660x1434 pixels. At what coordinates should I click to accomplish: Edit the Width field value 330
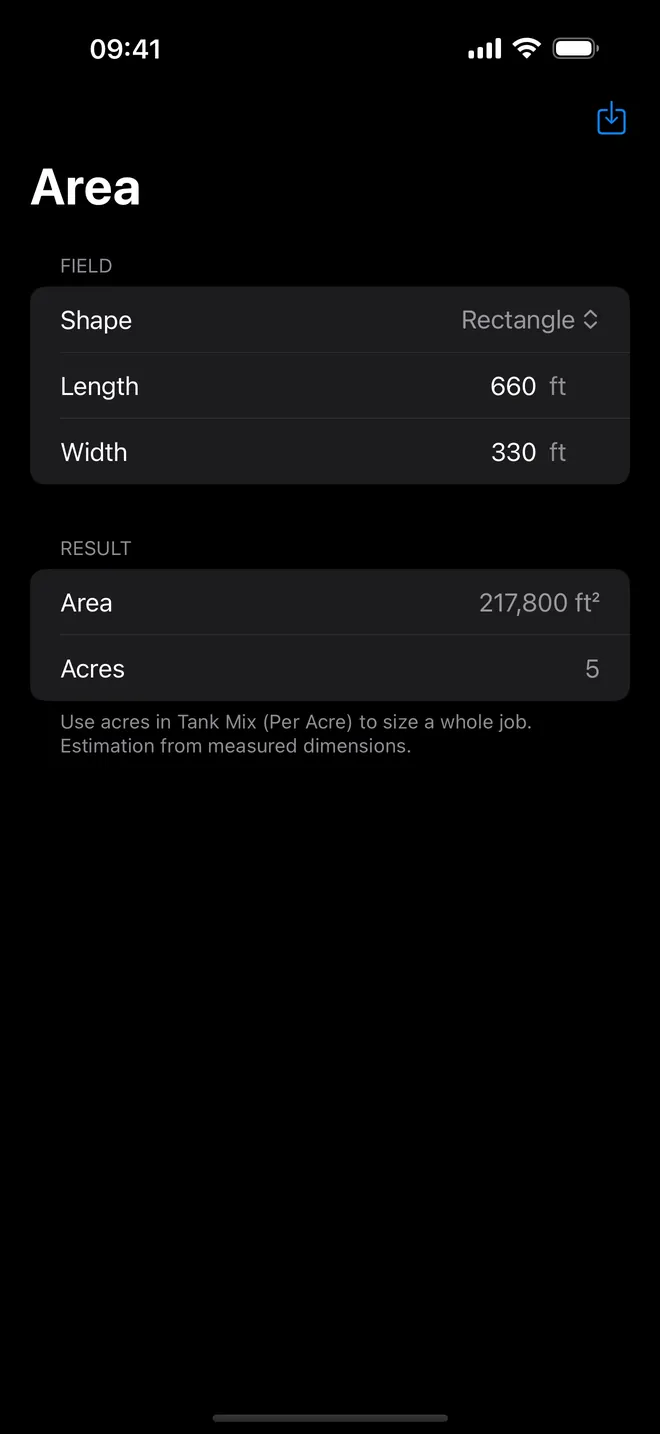(513, 452)
